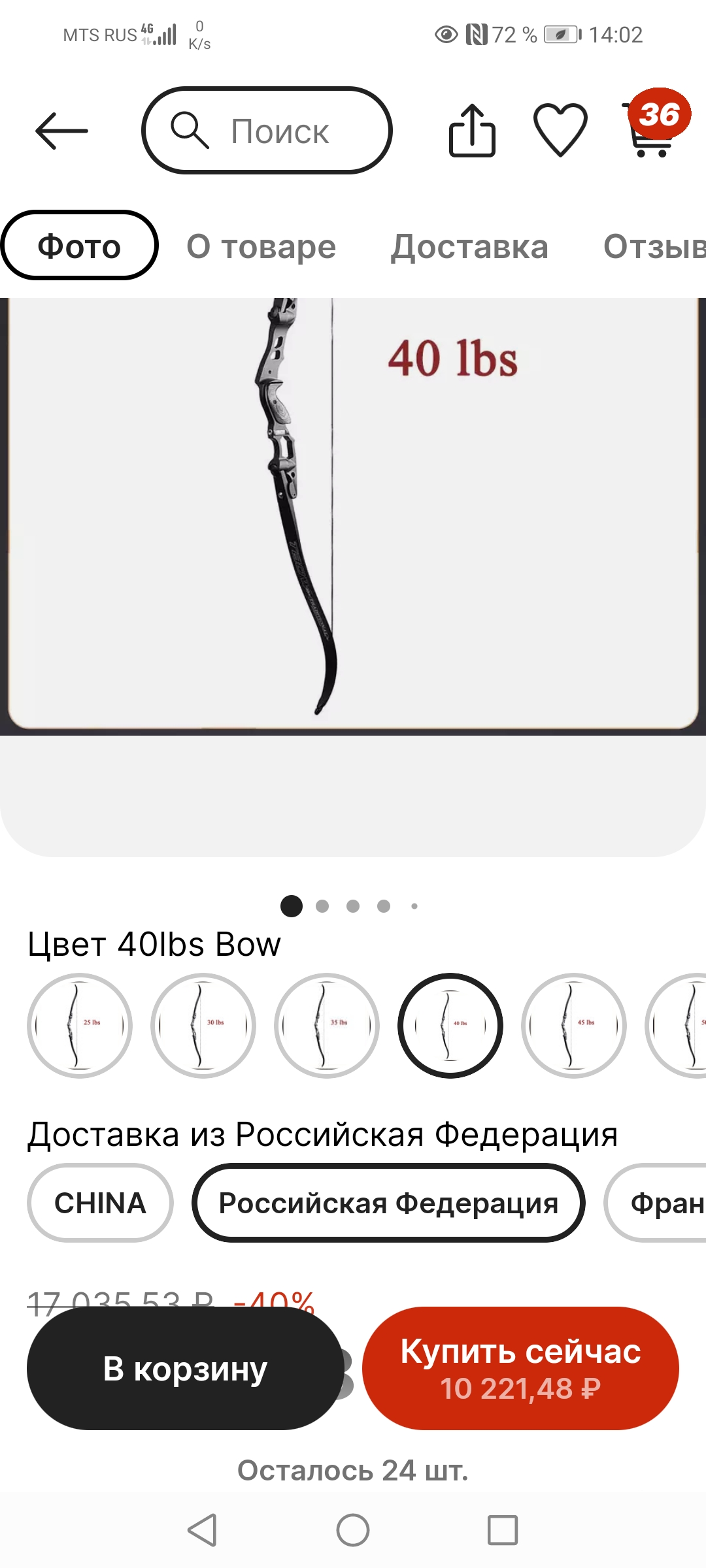Screen dimensions: 706x1568
Task: Share this product
Action: coord(472,131)
